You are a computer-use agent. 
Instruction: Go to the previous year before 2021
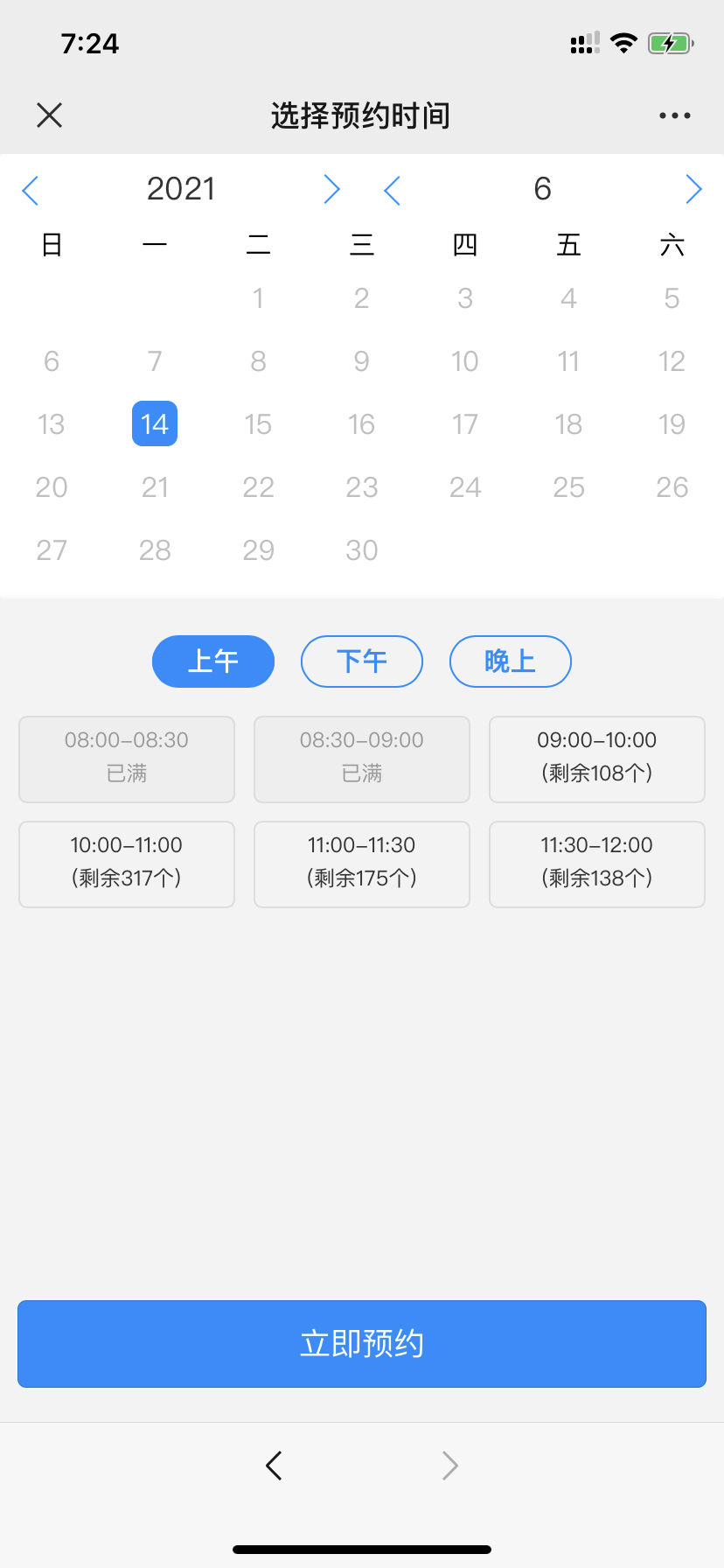pos(31,189)
